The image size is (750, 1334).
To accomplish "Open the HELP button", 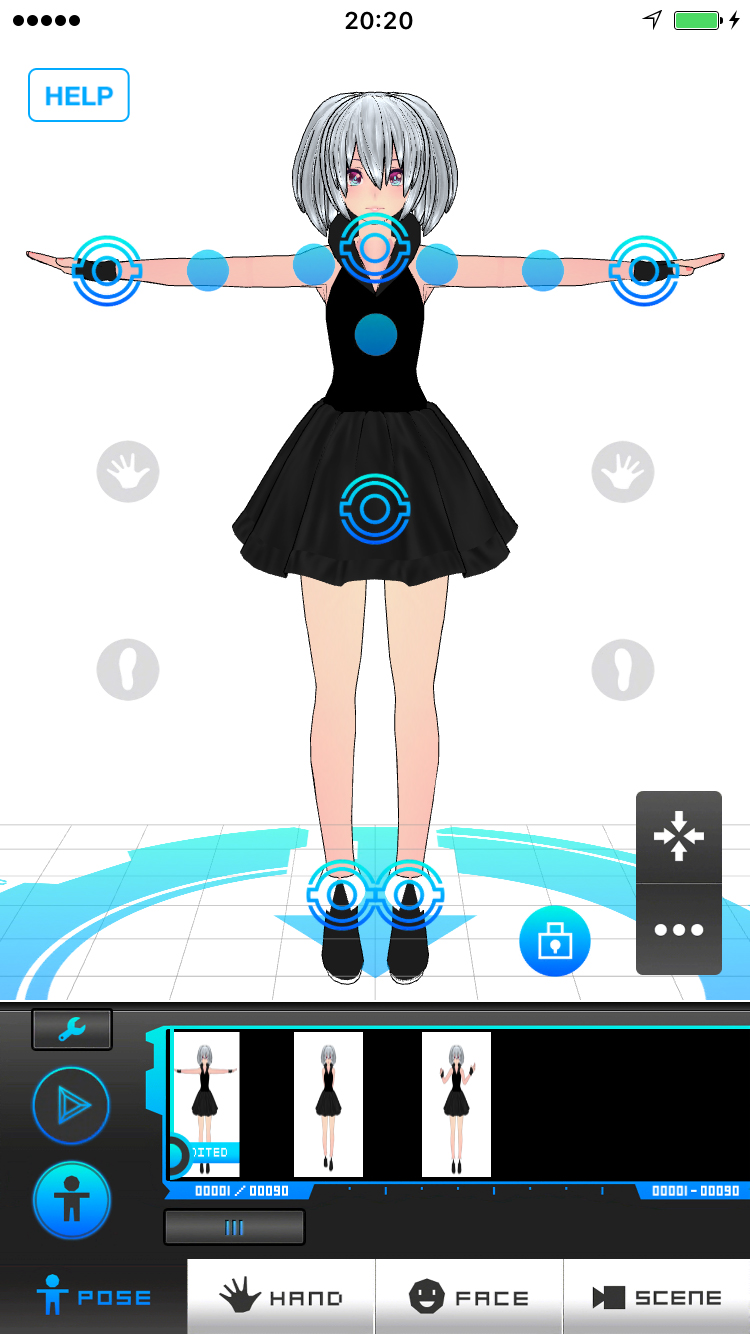I will pos(79,96).
